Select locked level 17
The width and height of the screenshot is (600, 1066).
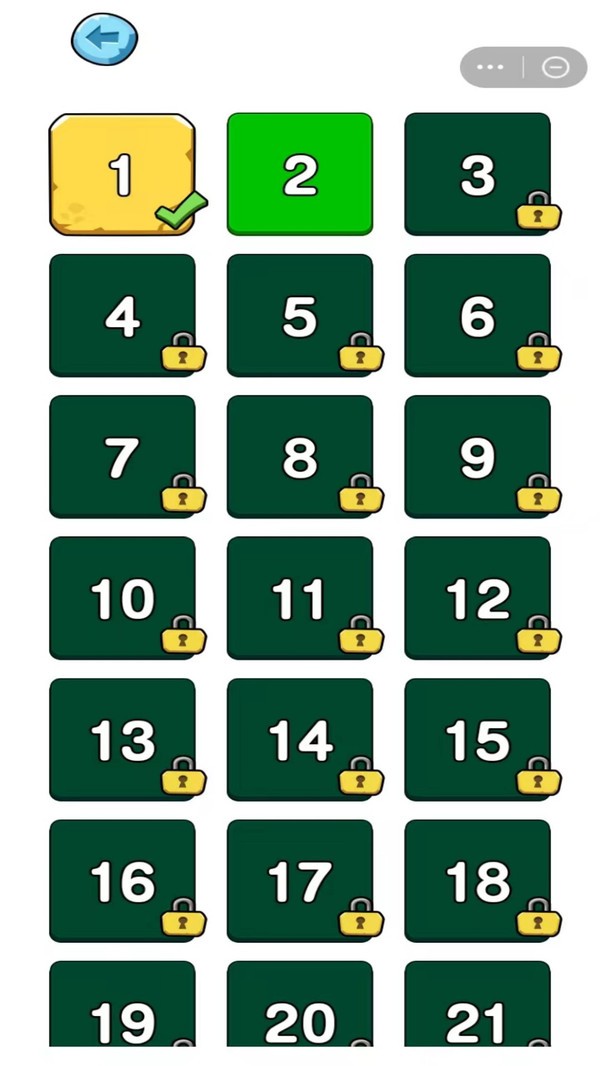[x=300, y=881]
